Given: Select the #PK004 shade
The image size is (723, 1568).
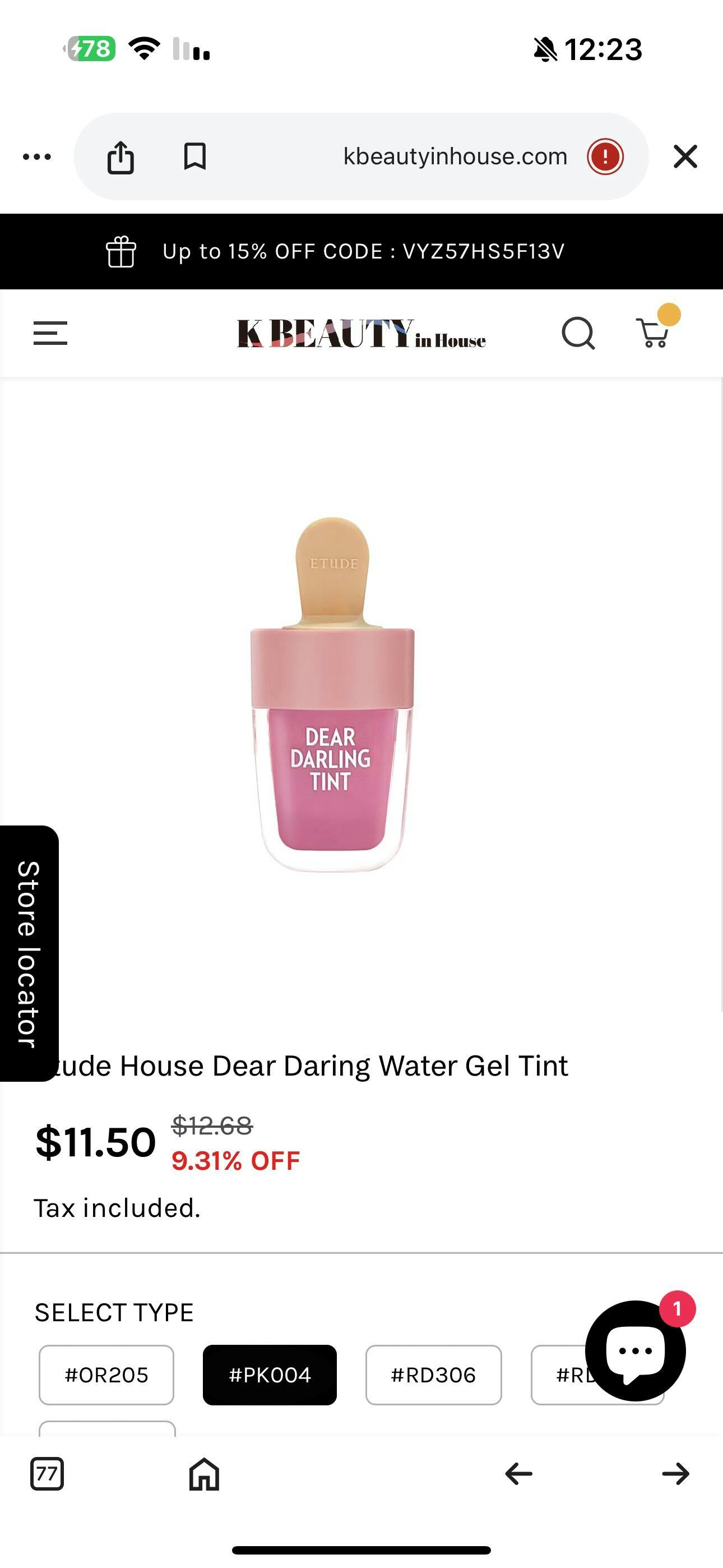Looking at the screenshot, I should point(270,1375).
